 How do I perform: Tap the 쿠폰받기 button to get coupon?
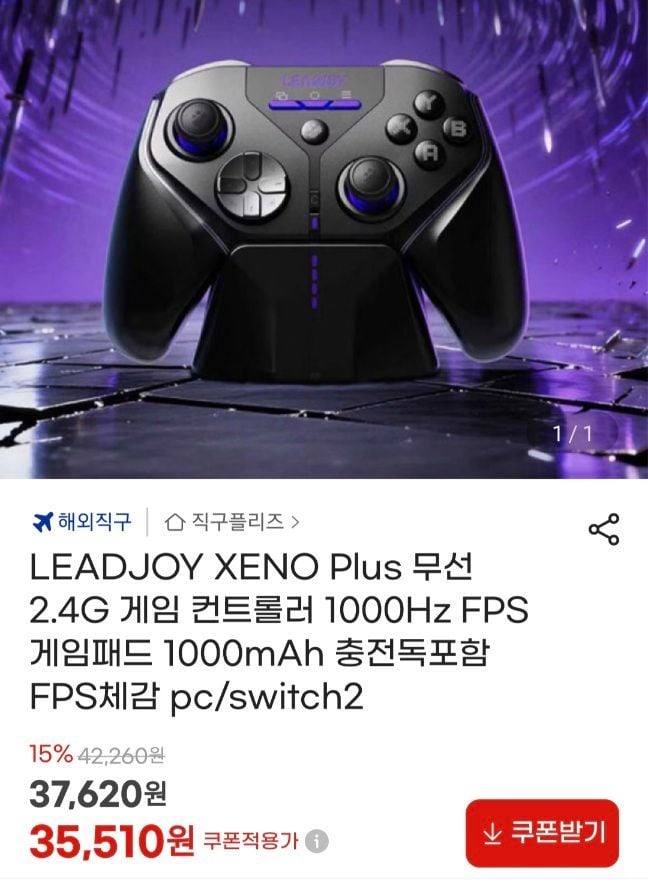(542, 833)
